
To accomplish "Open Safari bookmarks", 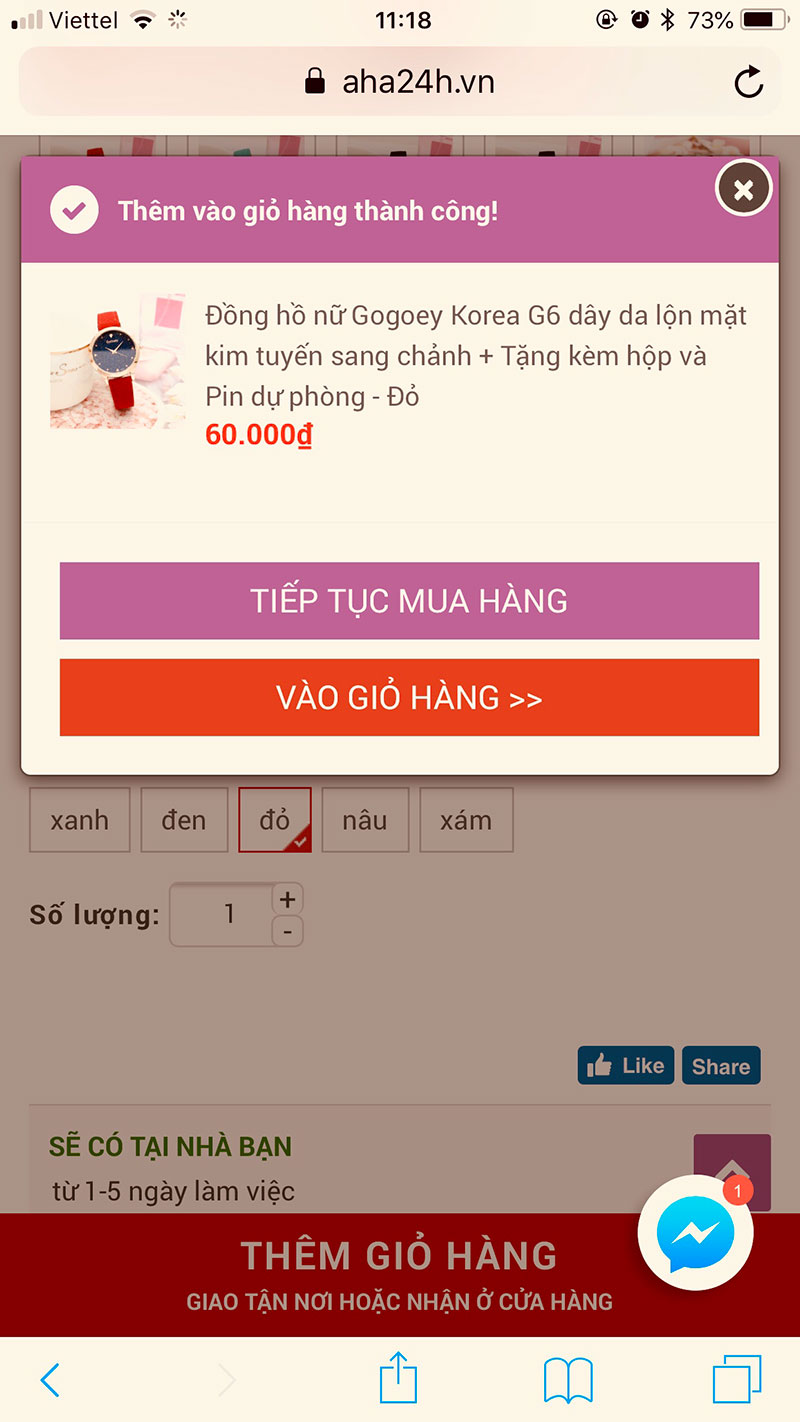I will [x=568, y=1381].
